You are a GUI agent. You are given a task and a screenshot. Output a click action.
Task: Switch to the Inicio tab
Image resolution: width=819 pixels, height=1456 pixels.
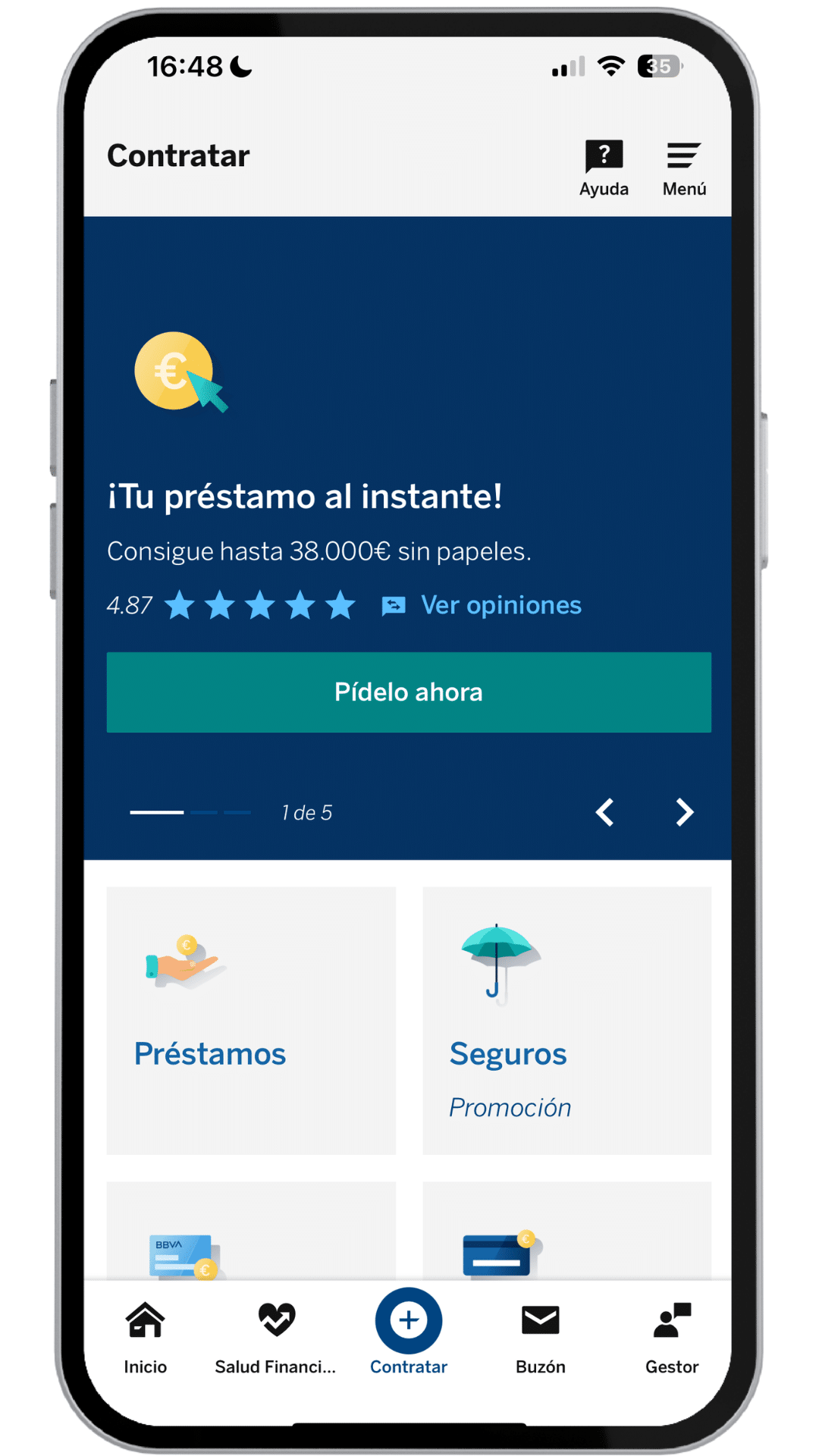point(146,1338)
